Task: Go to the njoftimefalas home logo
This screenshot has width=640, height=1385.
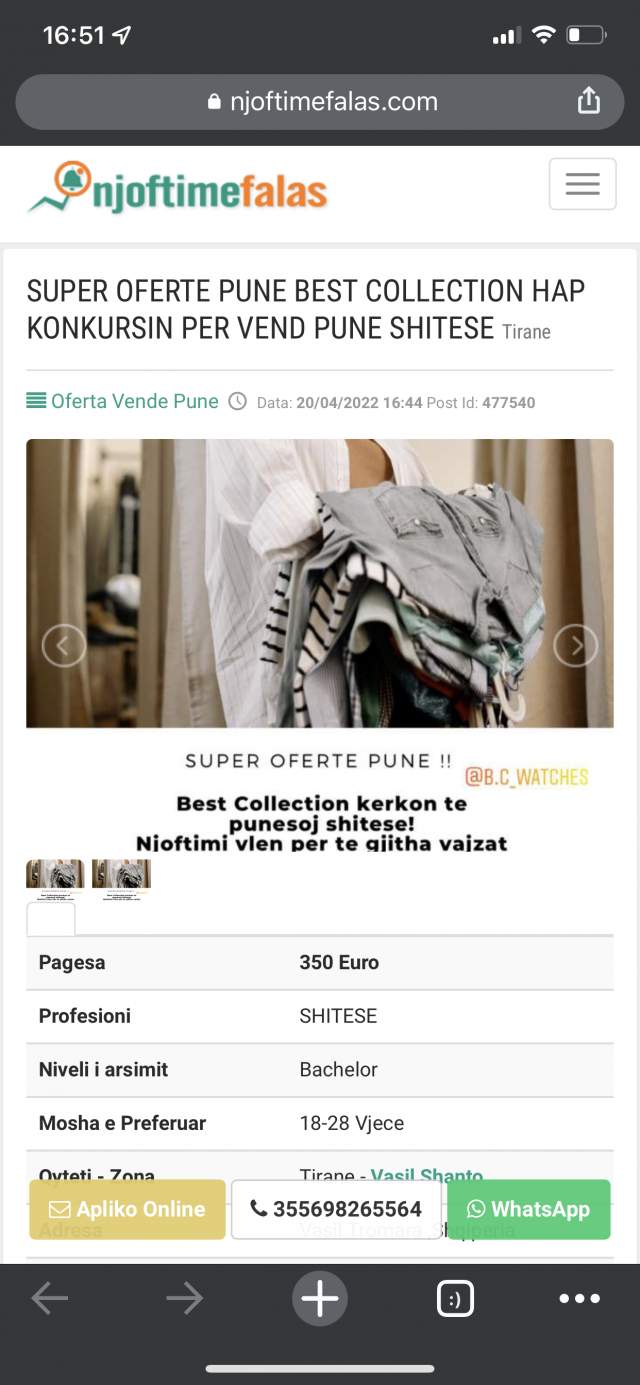Action: click(178, 188)
